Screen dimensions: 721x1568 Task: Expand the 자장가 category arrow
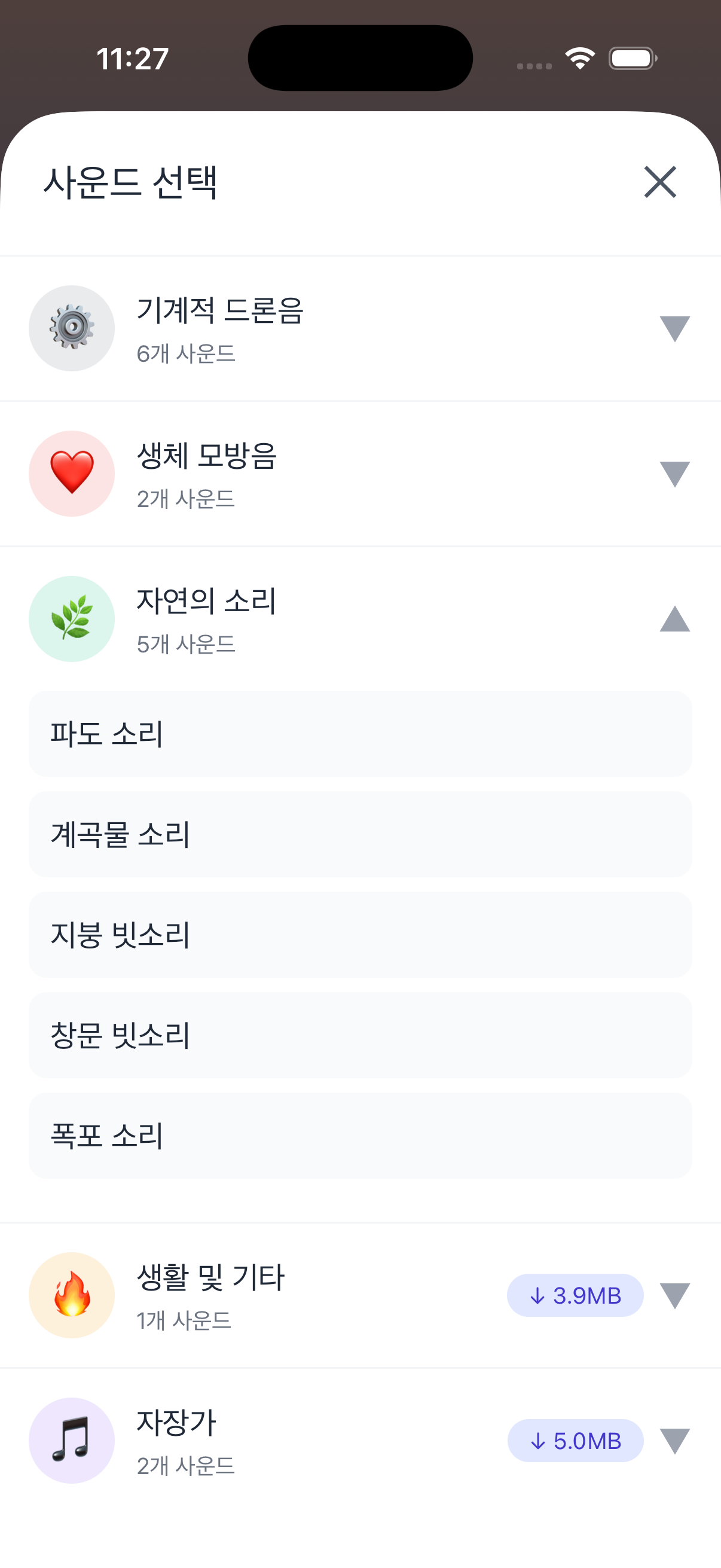point(674,1441)
